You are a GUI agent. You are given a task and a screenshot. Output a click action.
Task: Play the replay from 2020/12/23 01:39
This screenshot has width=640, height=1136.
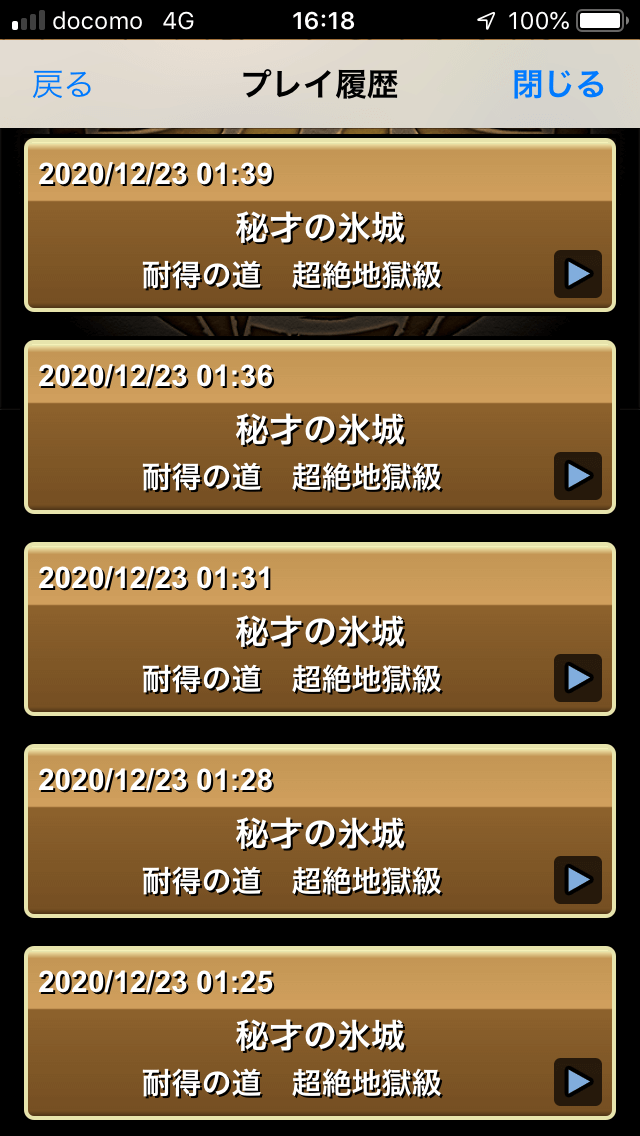tap(578, 274)
